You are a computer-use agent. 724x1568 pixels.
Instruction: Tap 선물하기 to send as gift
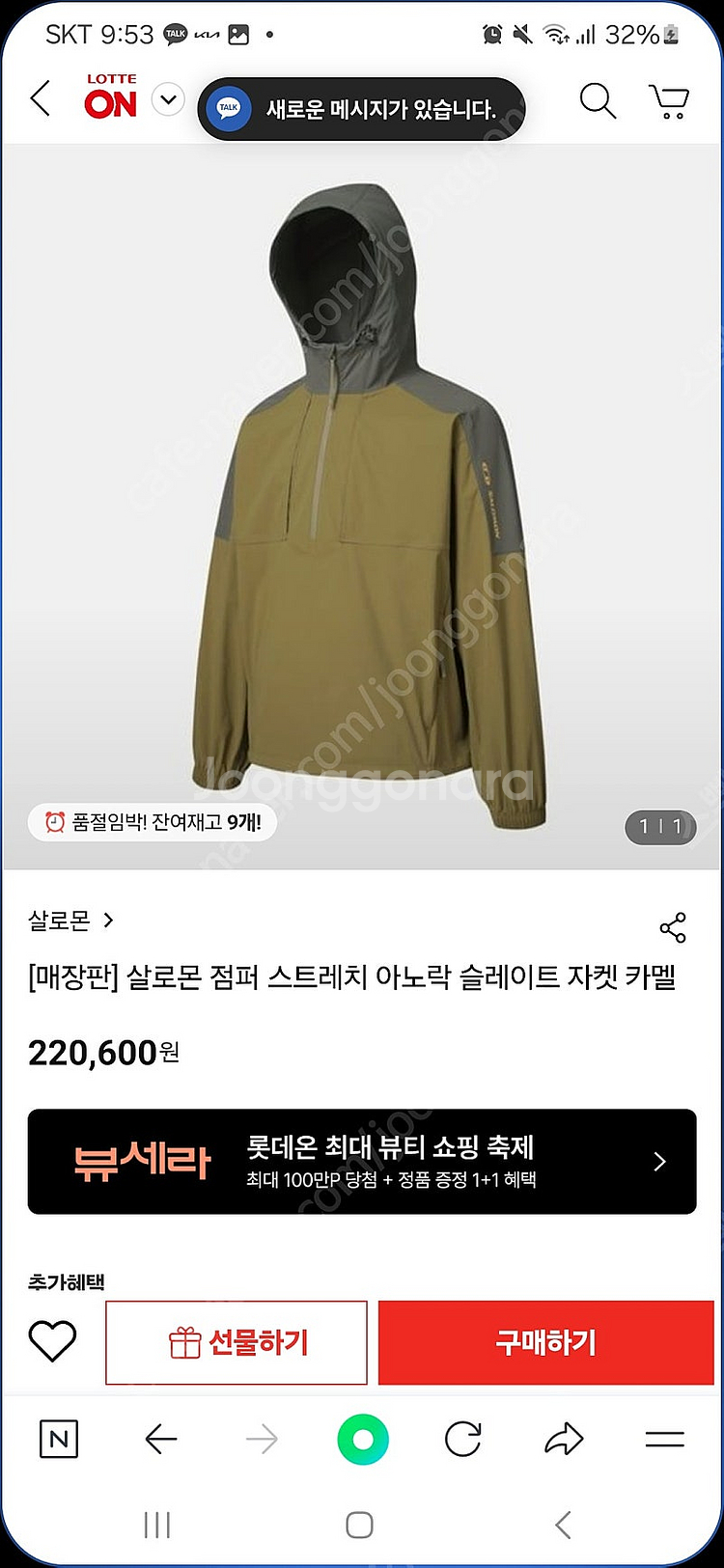237,1342
